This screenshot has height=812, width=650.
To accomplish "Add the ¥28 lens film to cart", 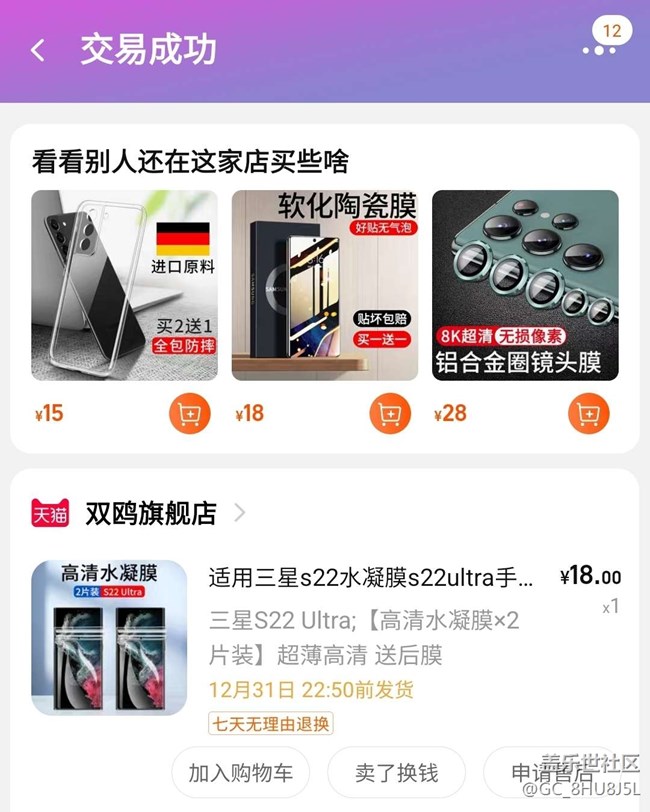I will (589, 414).
